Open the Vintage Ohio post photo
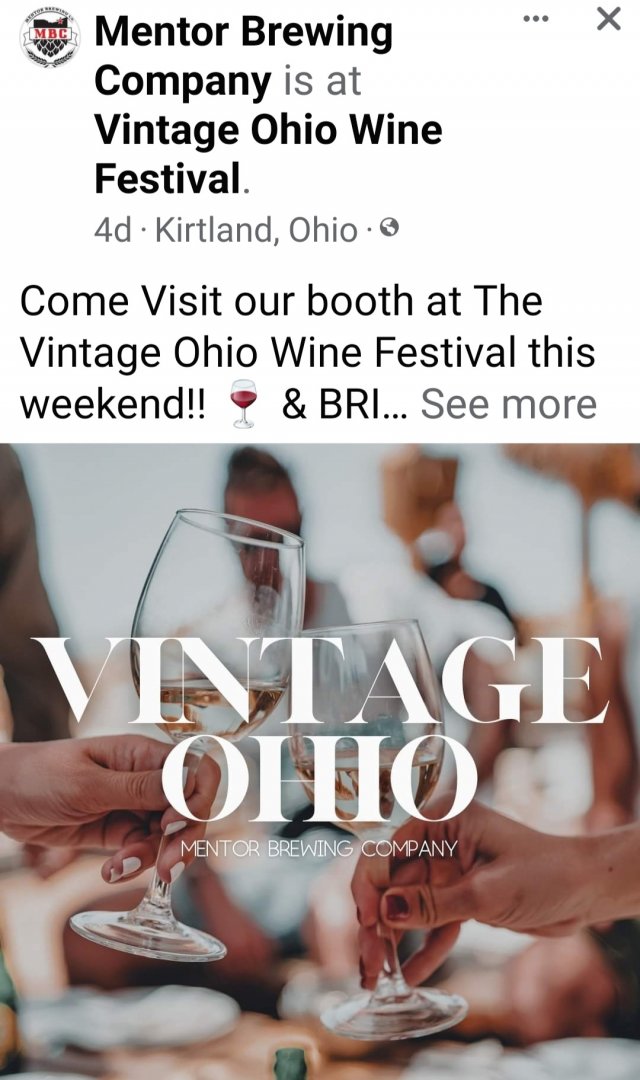 [x=320, y=760]
